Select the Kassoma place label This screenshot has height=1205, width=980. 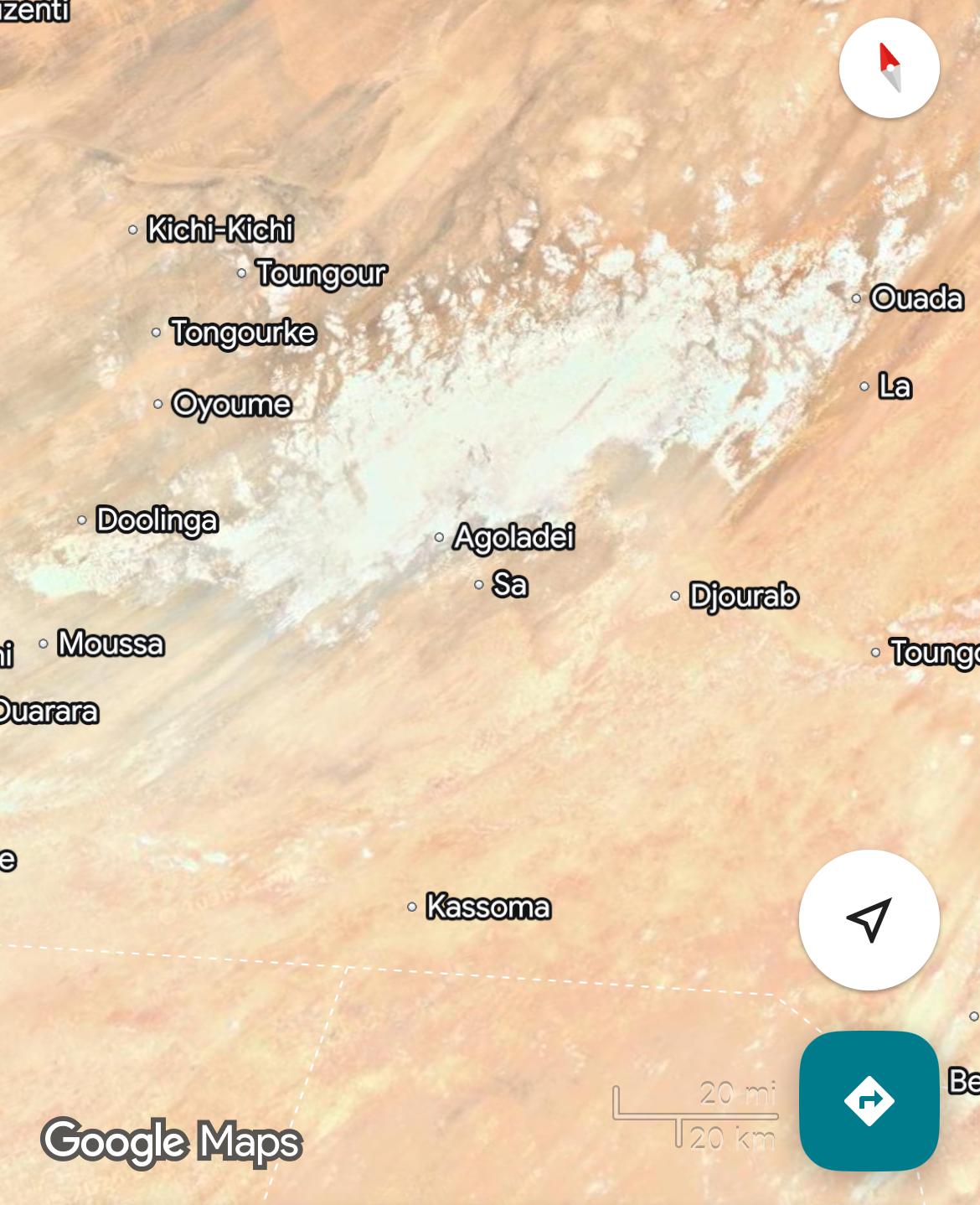487,907
